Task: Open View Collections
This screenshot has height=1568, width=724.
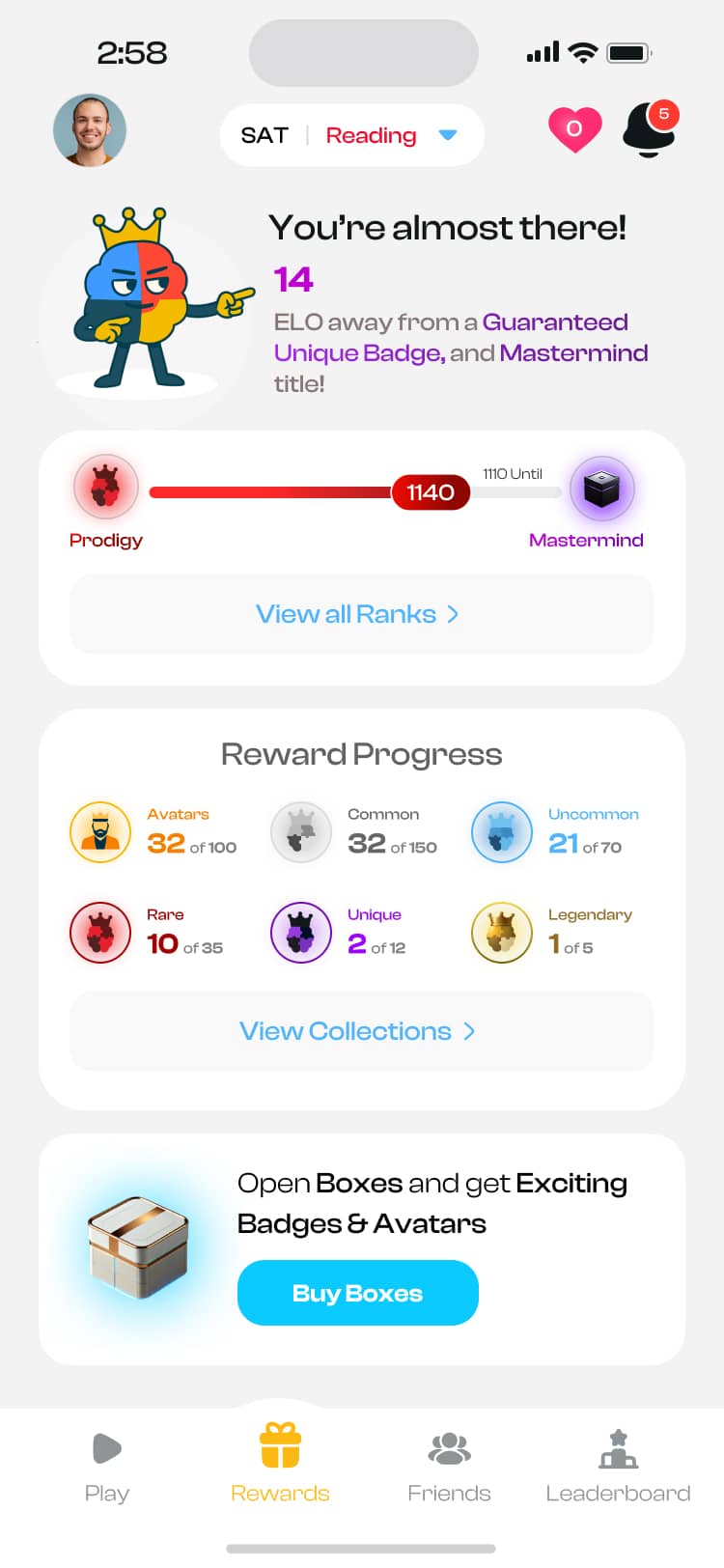Action: [362, 1031]
